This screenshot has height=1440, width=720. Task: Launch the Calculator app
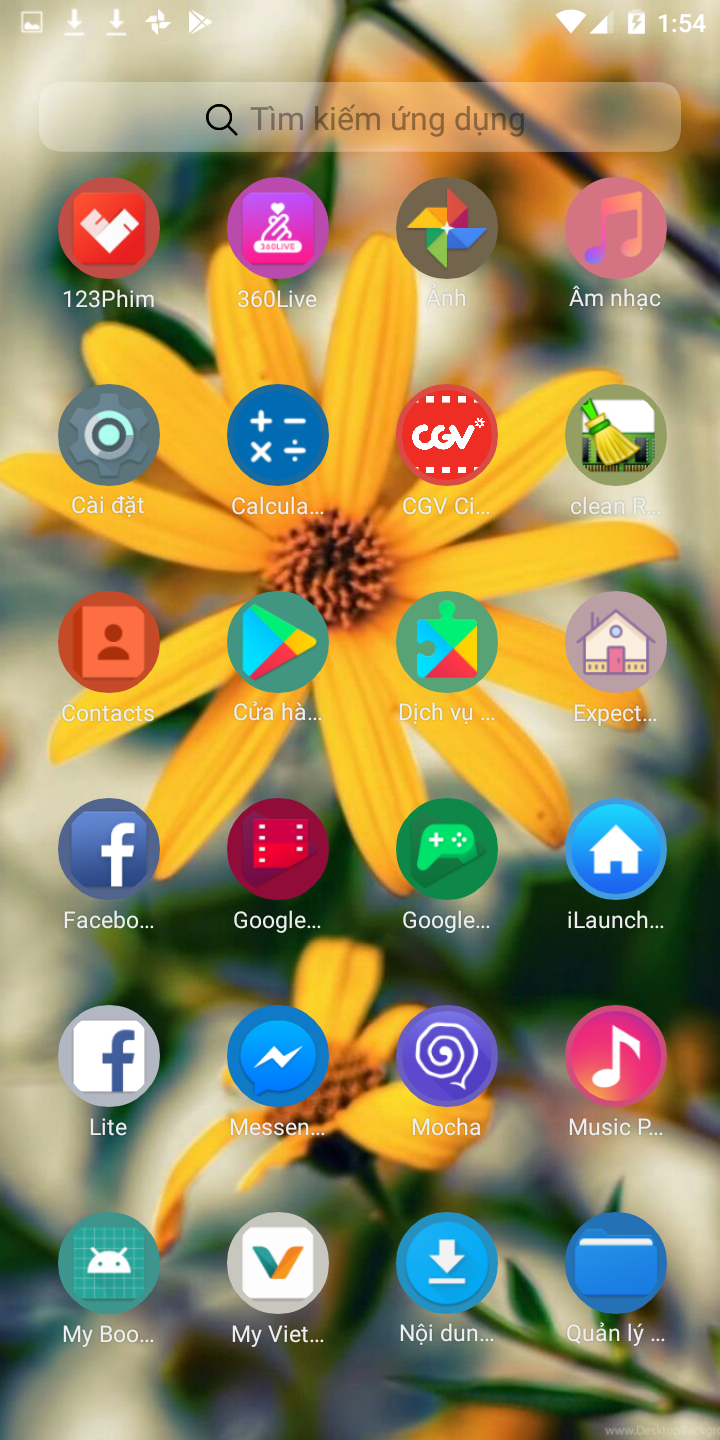(x=278, y=436)
